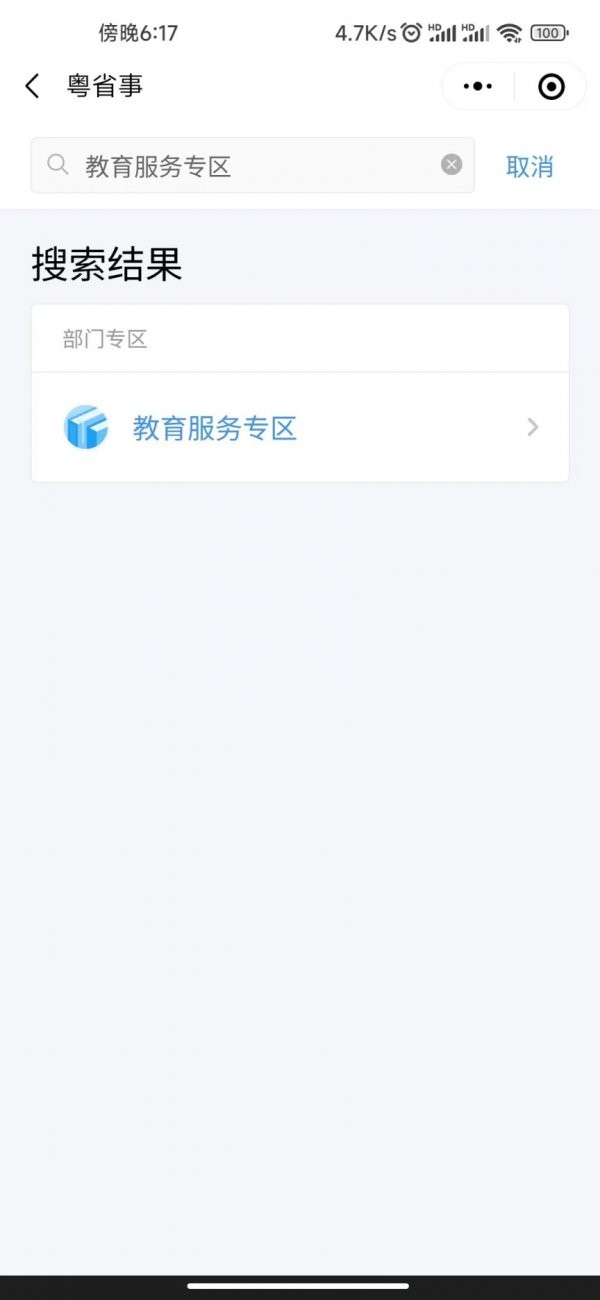Image resolution: width=600 pixels, height=1300 pixels.
Task: Go back from 粤省事
Action: (32, 87)
